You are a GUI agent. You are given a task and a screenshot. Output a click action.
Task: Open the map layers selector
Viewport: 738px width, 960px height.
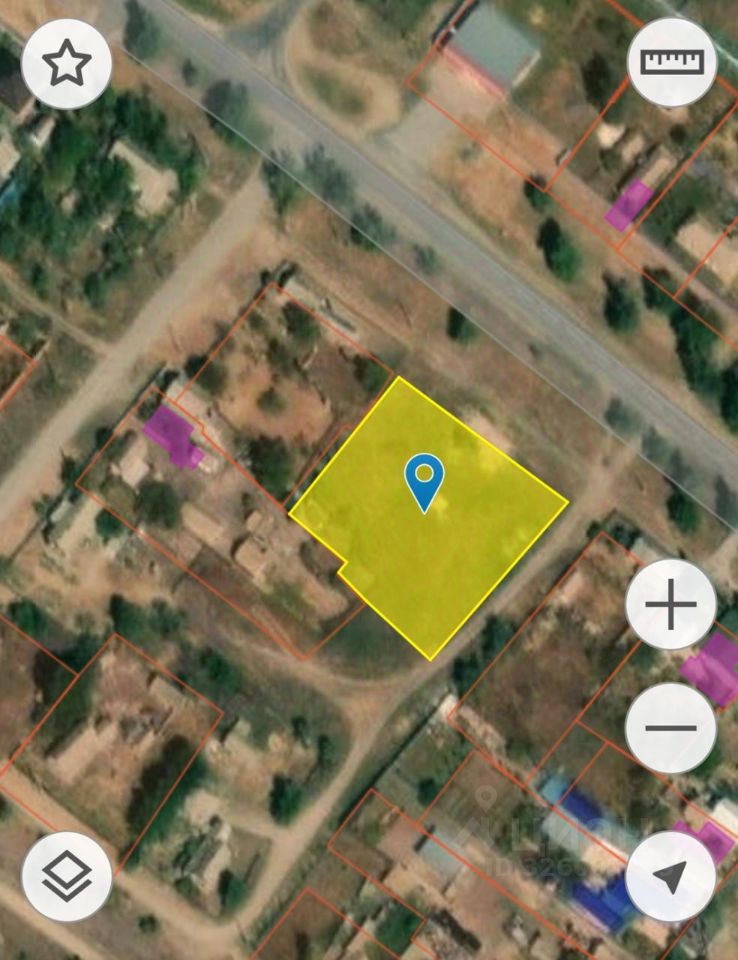click(x=66, y=877)
